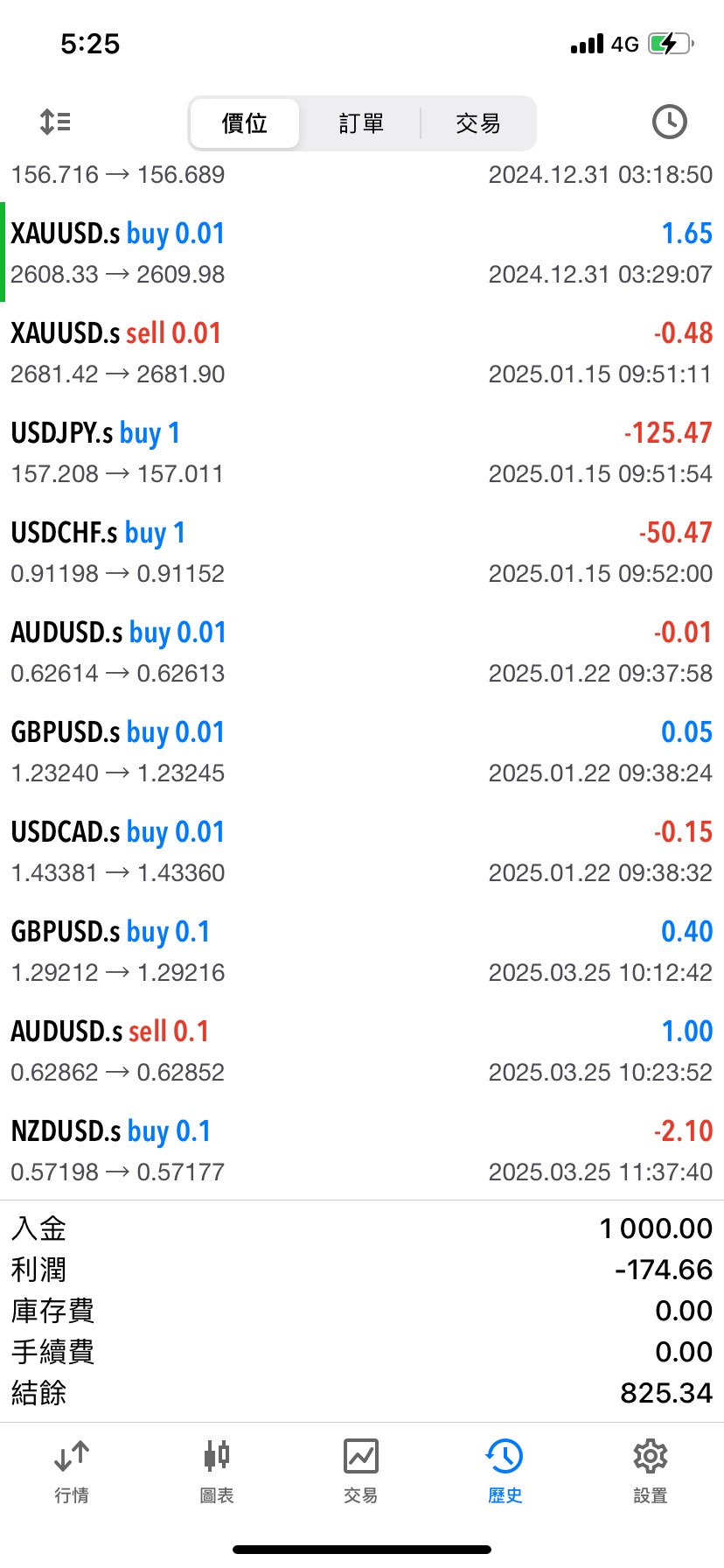Open the XAUUSD.s sell 0.01 trade

[362, 352]
